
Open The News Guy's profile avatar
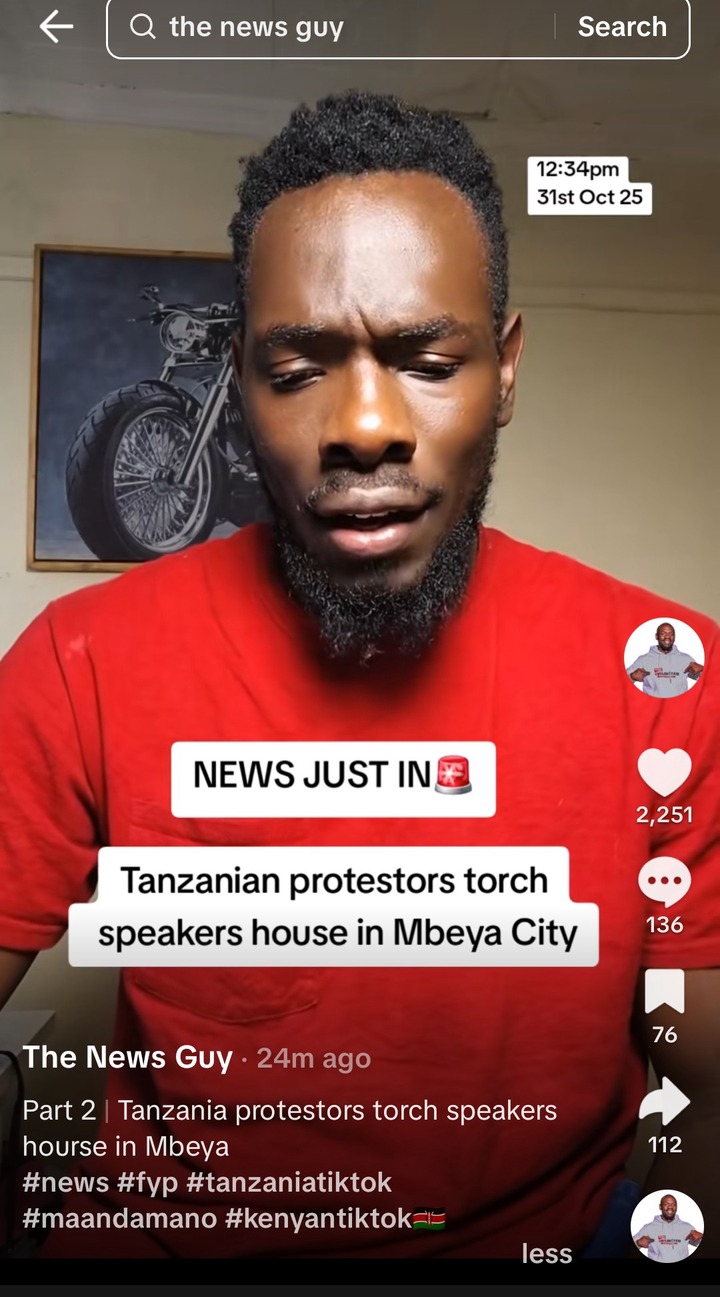click(x=664, y=658)
